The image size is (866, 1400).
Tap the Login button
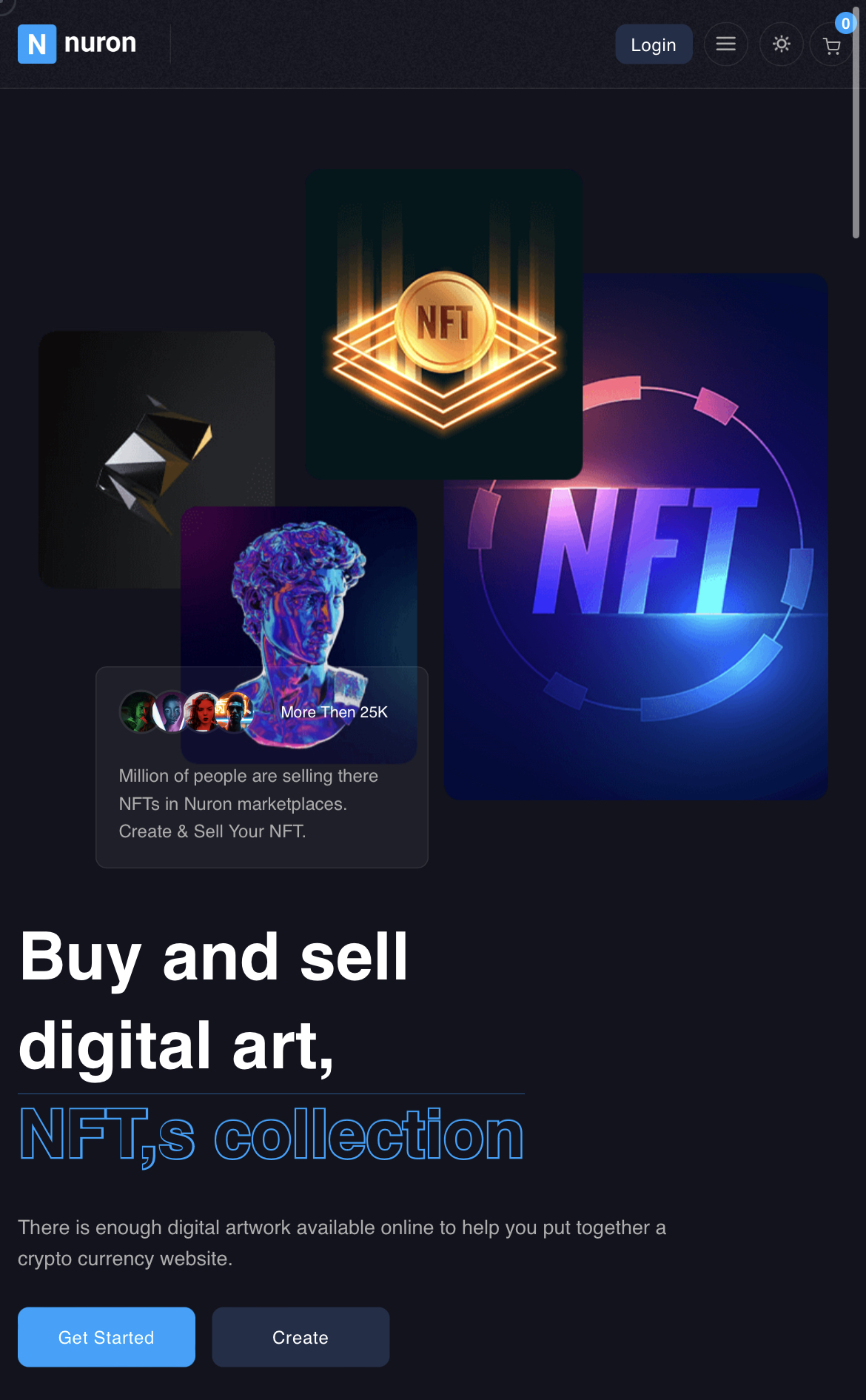653,44
